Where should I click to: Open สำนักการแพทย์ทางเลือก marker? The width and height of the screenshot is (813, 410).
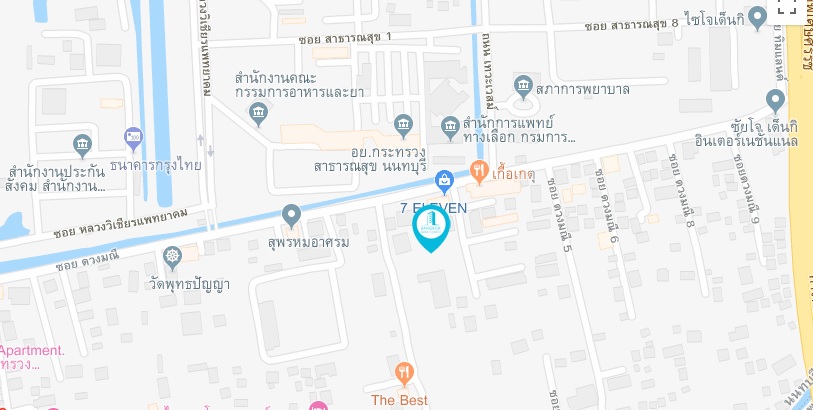[449, 125]
